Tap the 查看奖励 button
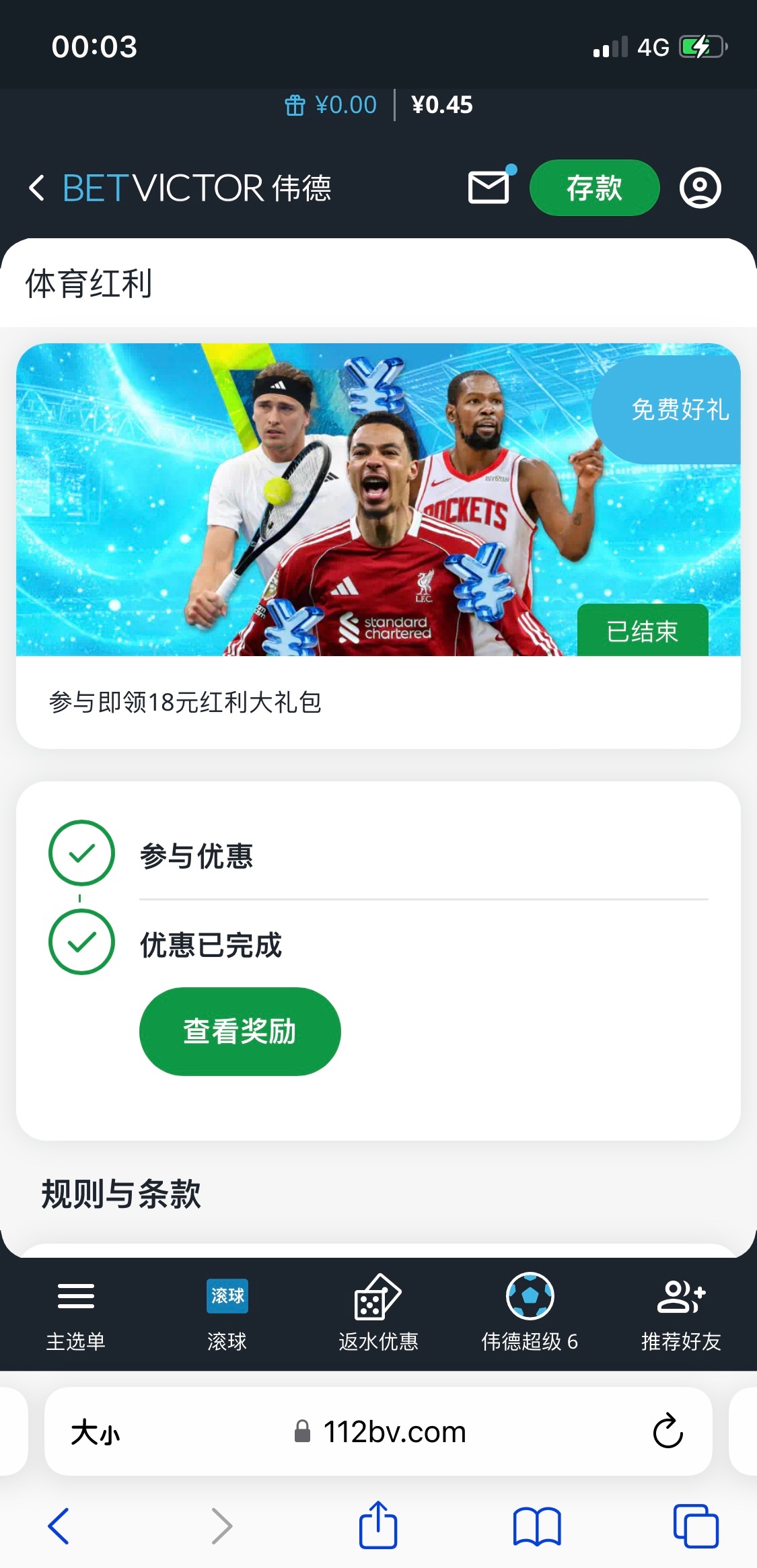This screenshot has height=1568, width=757. point(240,1031)
